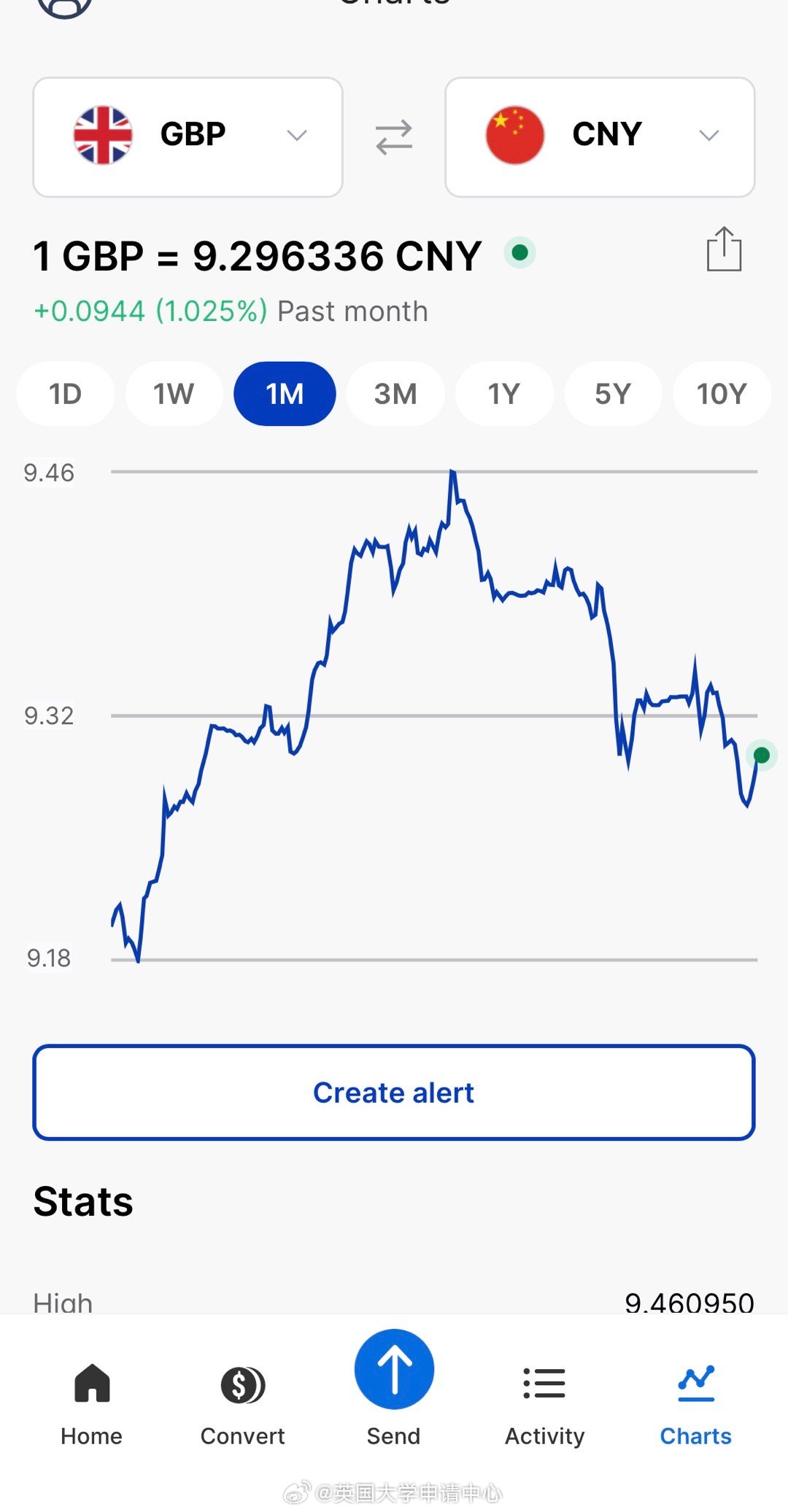Select the 1M time range
The height and width of the screenshot is (1512, 788).
pos(285,394)
